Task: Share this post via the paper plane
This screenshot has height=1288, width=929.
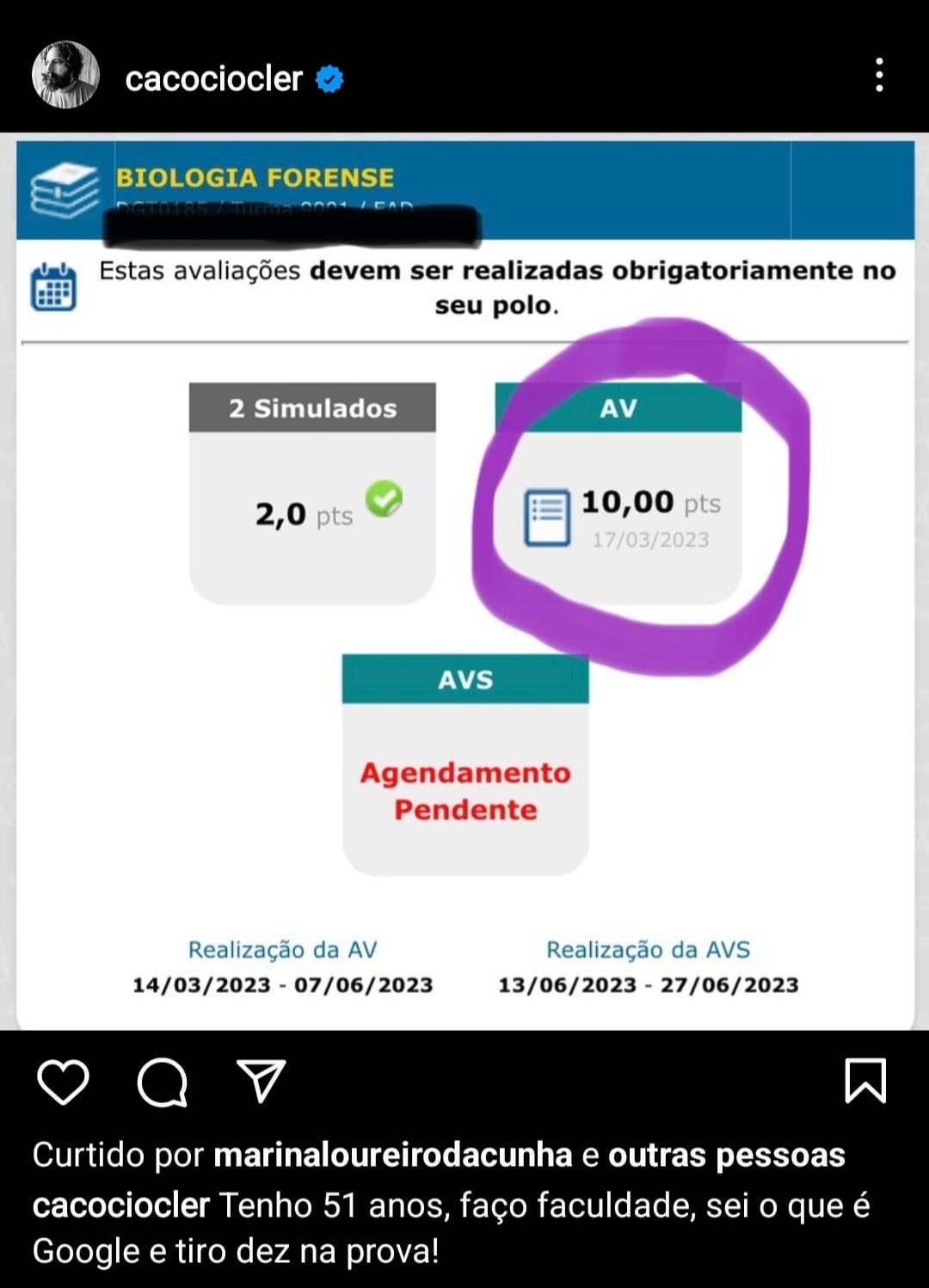Action: click(x=261, y=1081)
